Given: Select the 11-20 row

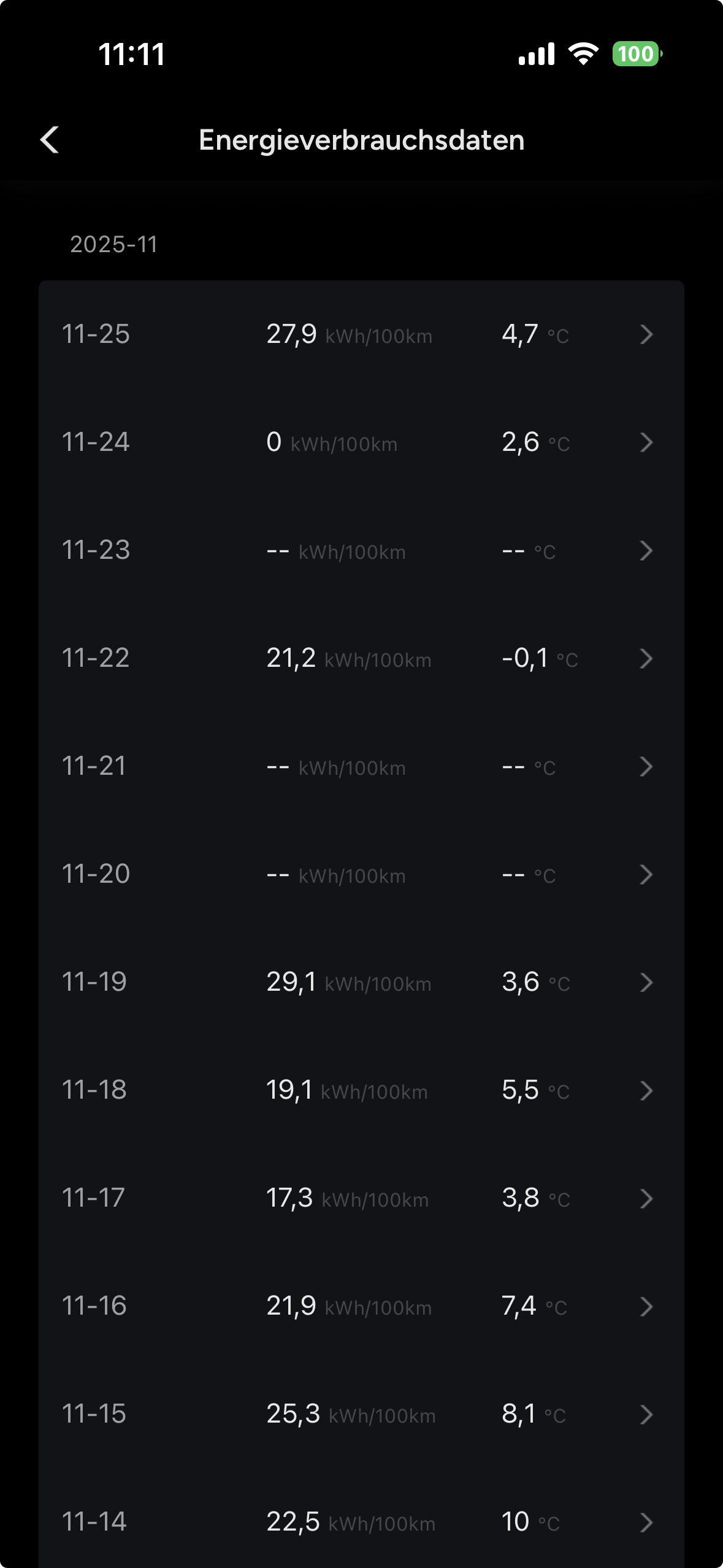Looking at the screenshot, I should [361, 875].
